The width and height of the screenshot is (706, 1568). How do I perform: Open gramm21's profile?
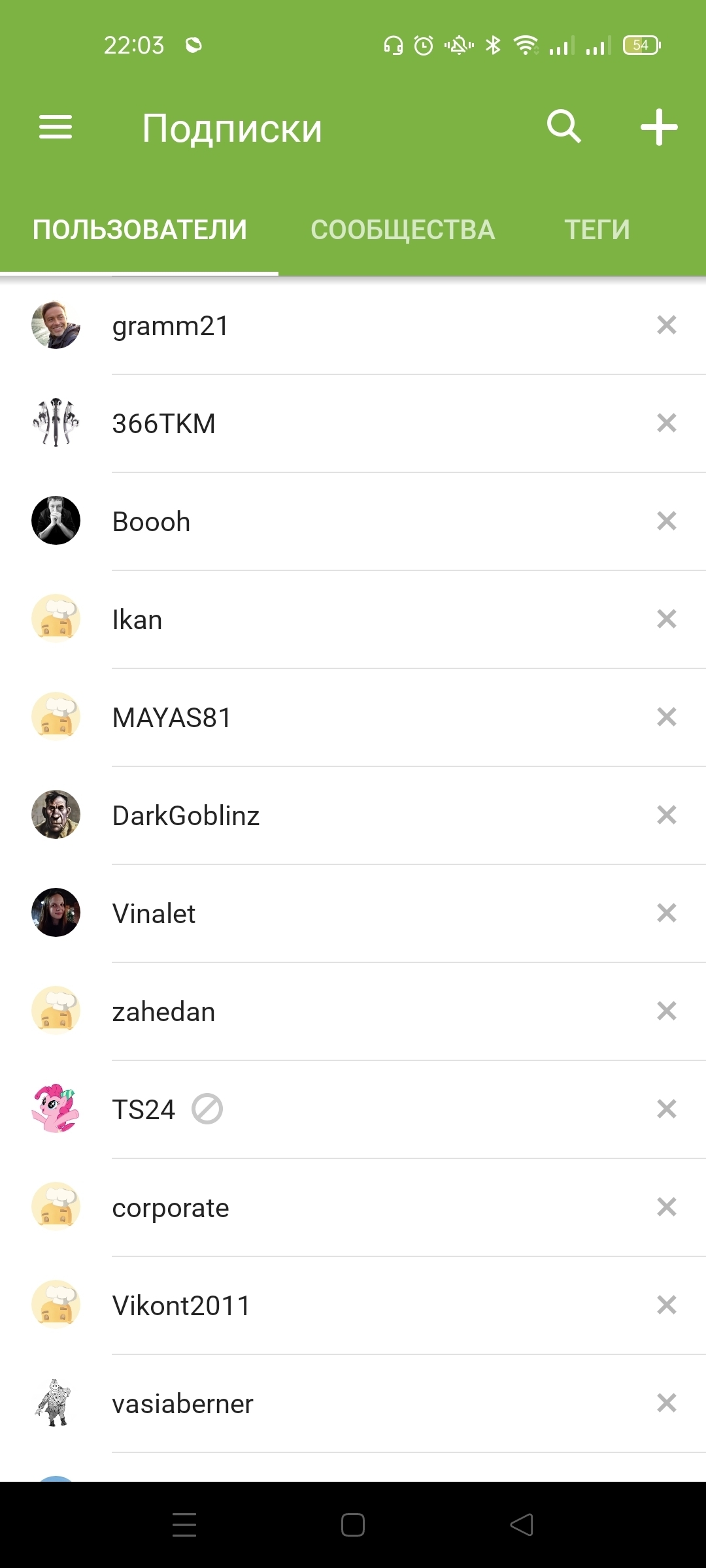click(x=171, y=326)
